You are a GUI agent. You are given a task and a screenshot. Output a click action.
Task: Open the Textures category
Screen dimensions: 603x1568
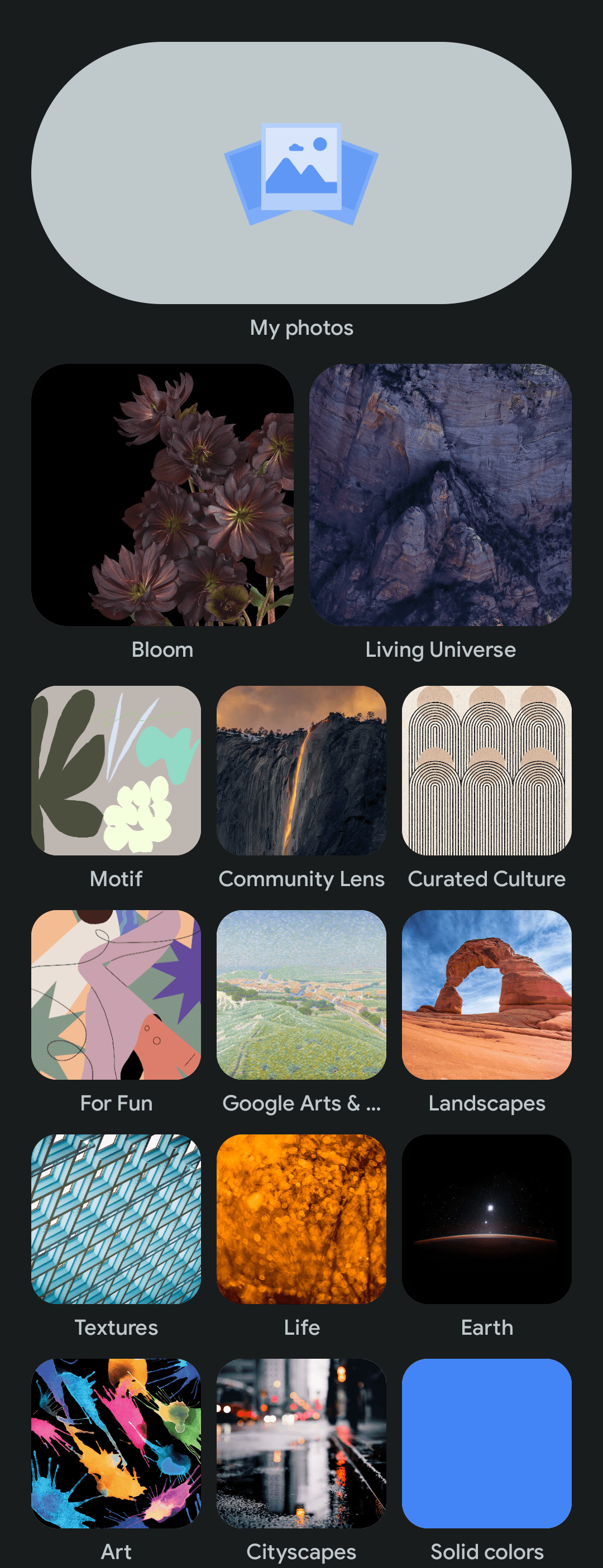[x=116, y=1218]
